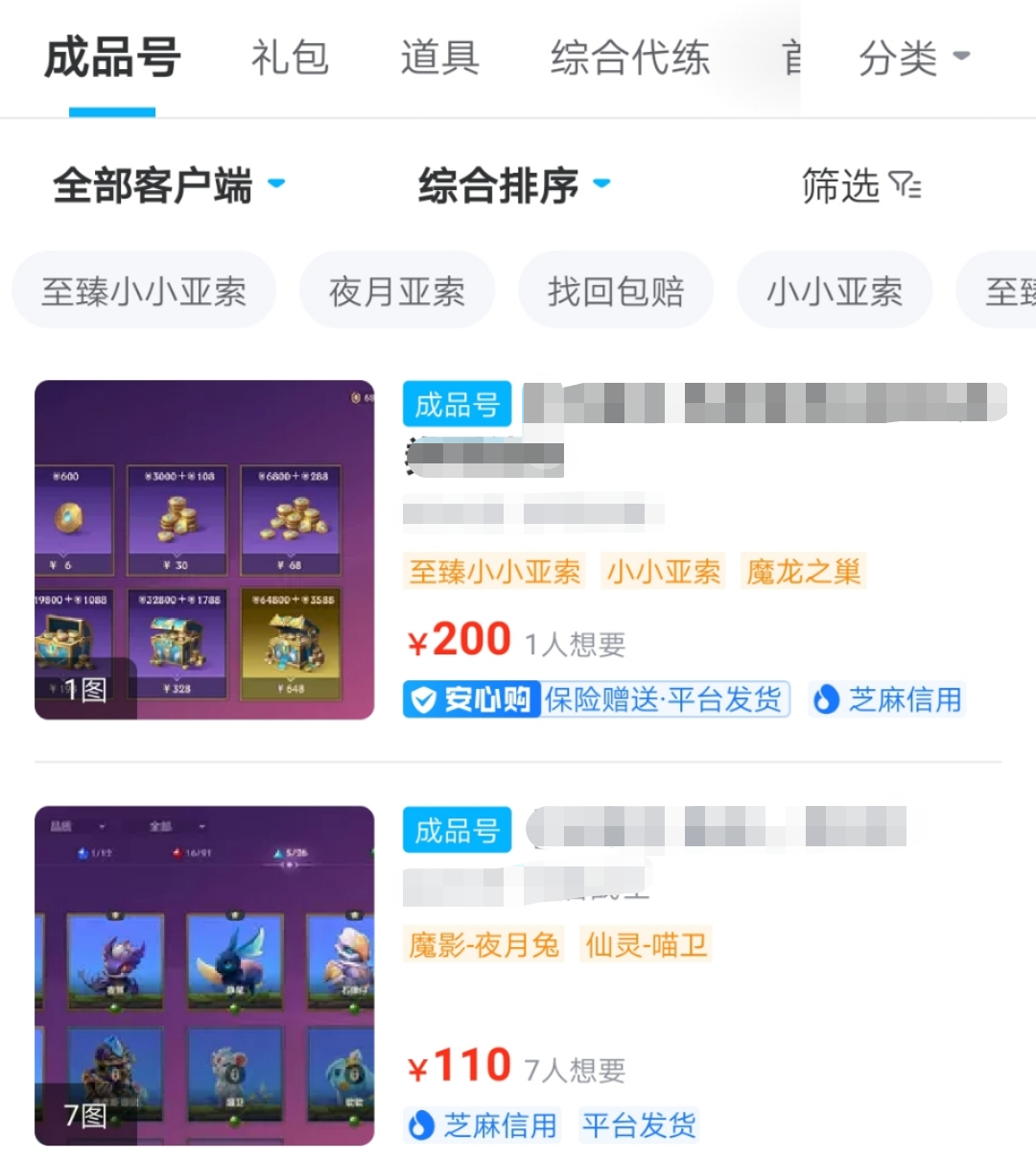Open the 综合代练 tab

[629, 59]
